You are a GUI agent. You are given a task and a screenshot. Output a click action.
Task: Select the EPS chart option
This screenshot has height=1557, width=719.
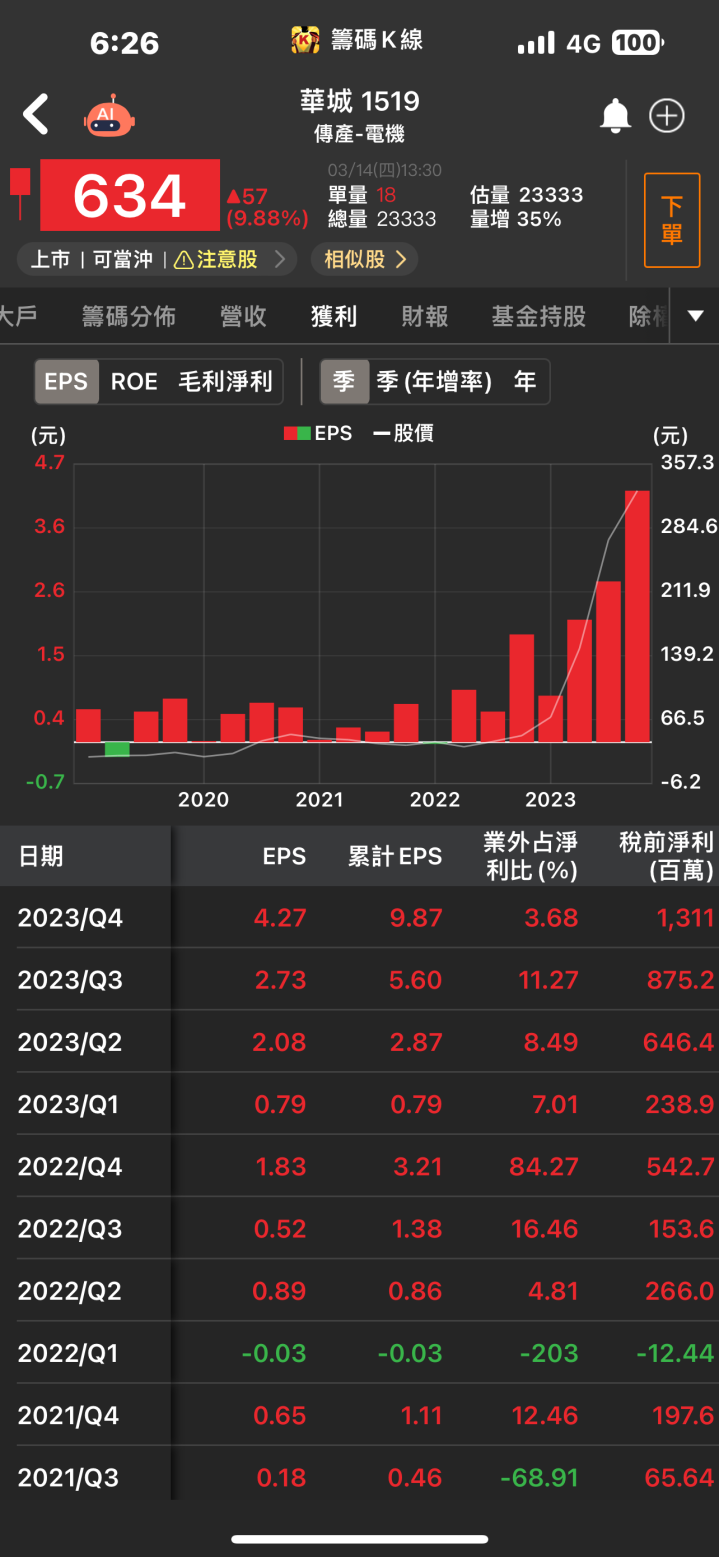(67, 382)
